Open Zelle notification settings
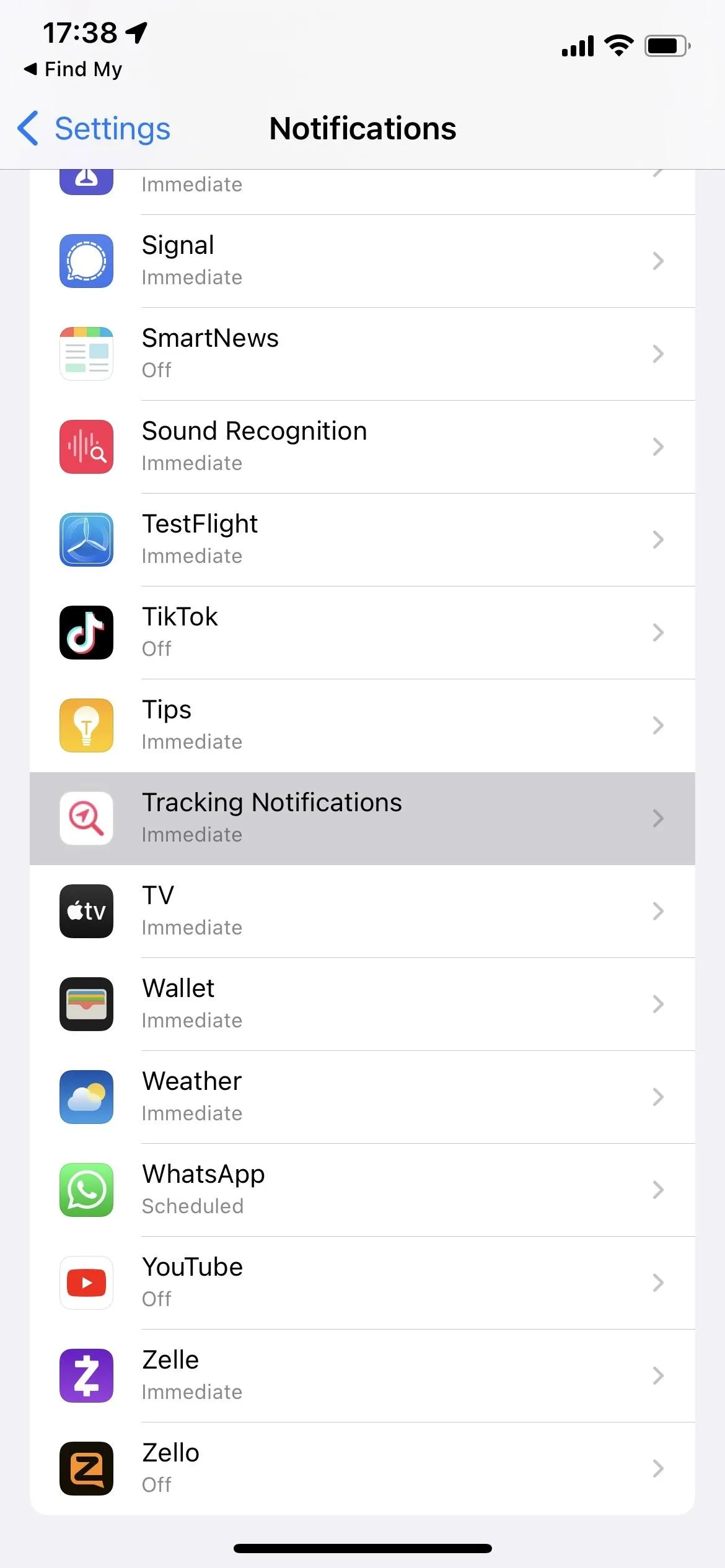Screen dimensions: 725x1568 (362, 1376)
